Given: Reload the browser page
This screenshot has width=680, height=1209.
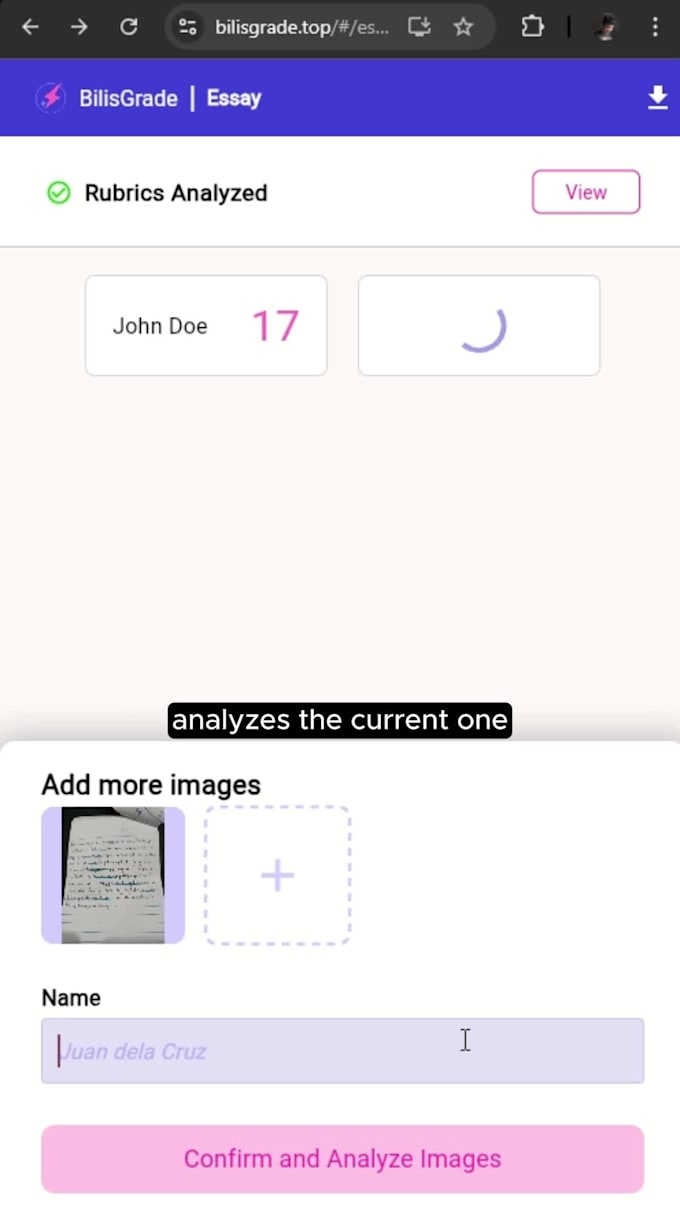Looking at the screenshot, I should (129, 27).
